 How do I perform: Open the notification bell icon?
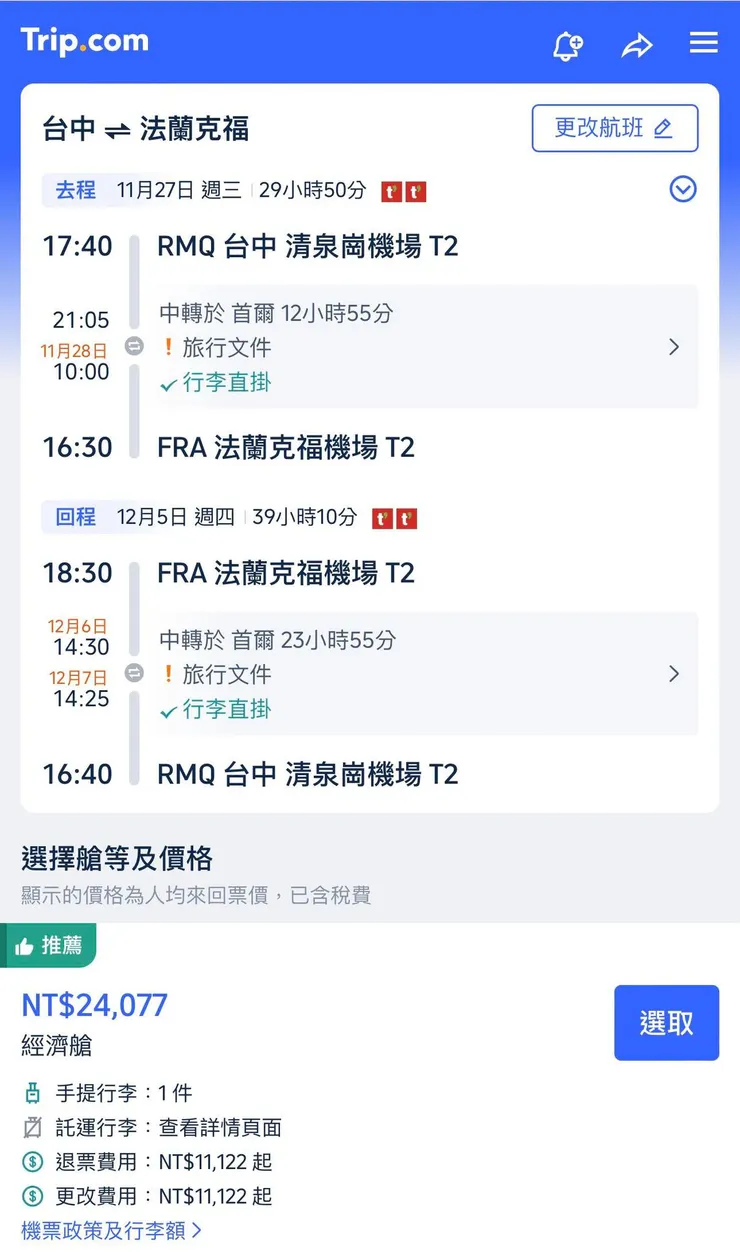click(567, 44)
